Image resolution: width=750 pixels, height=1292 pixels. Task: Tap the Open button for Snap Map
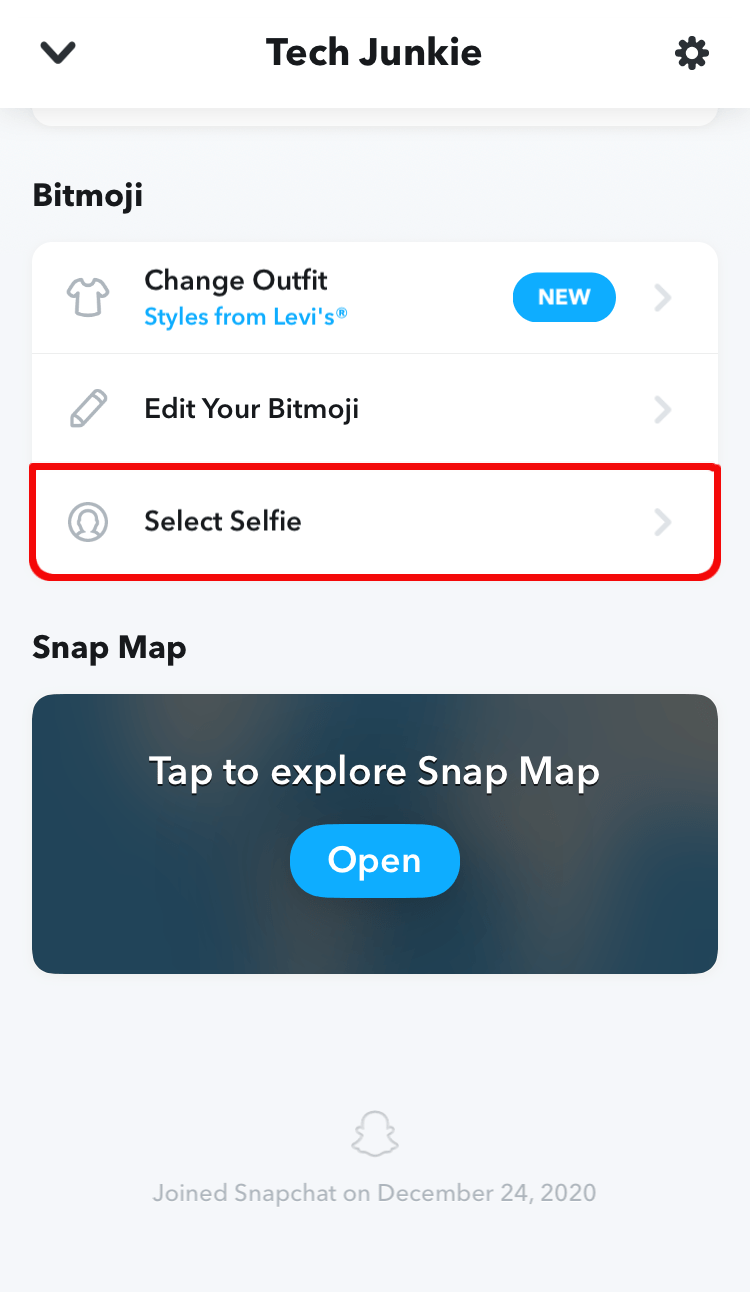(374, 861)
